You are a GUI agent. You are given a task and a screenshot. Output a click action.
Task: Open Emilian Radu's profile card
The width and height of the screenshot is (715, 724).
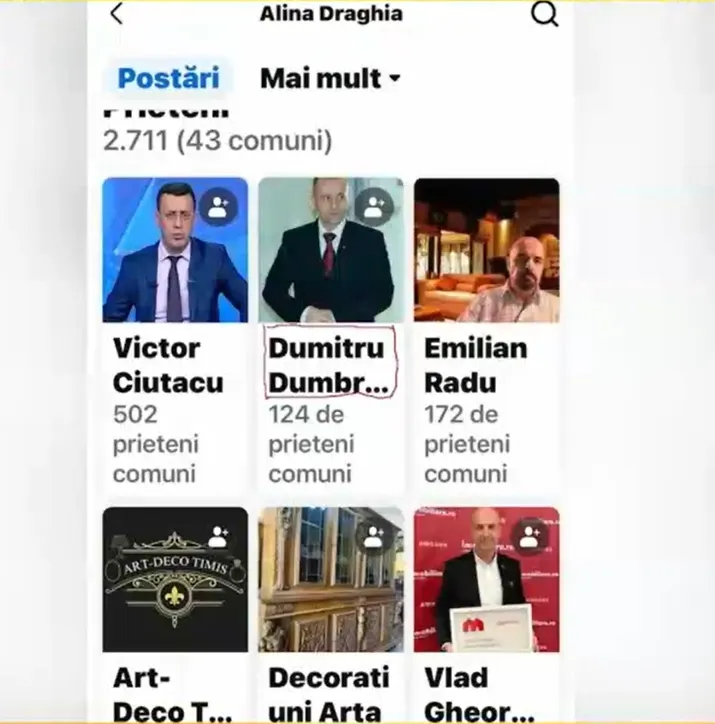click(x=487, y=331)
